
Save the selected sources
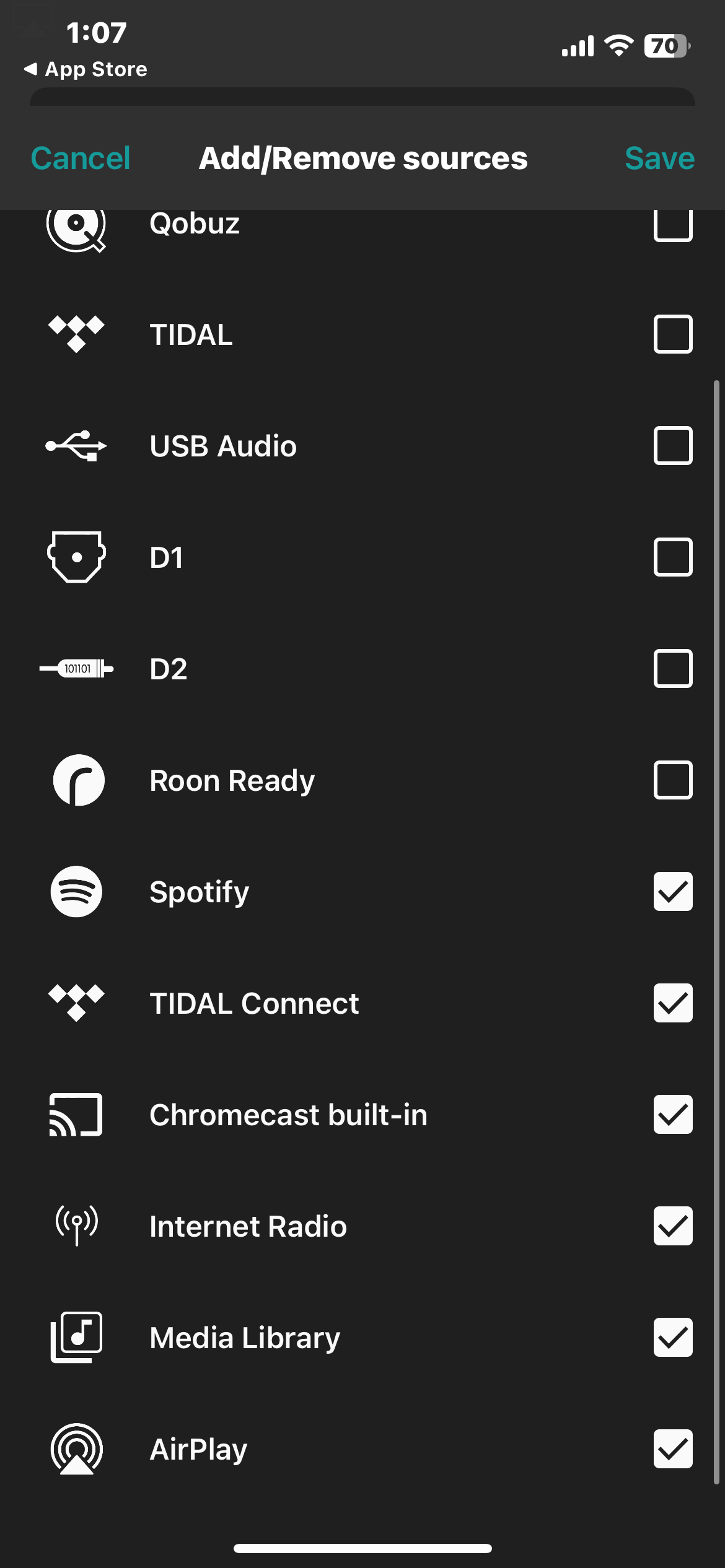(x=659, y=159)
